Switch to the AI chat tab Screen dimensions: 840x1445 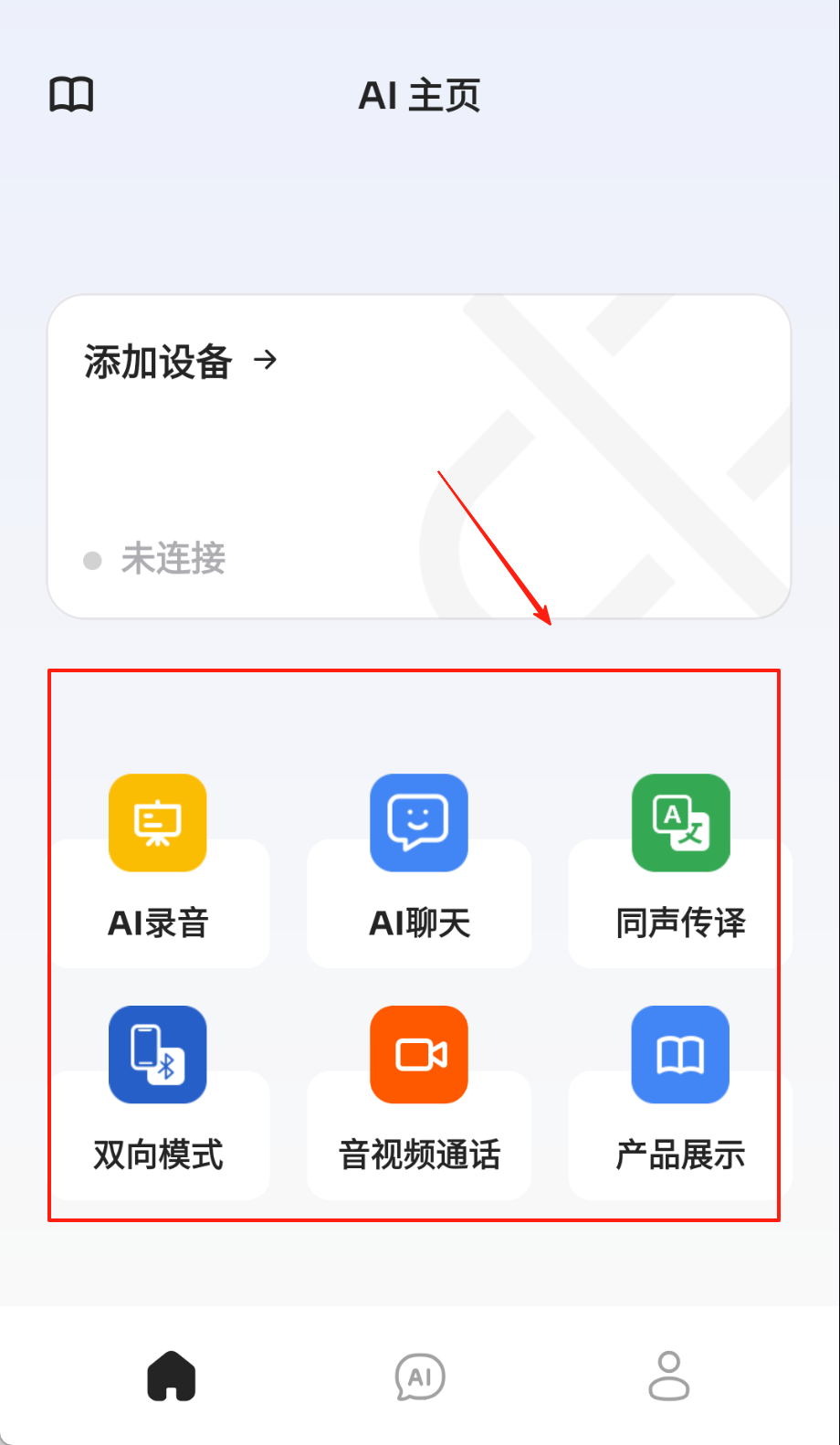420,1376
